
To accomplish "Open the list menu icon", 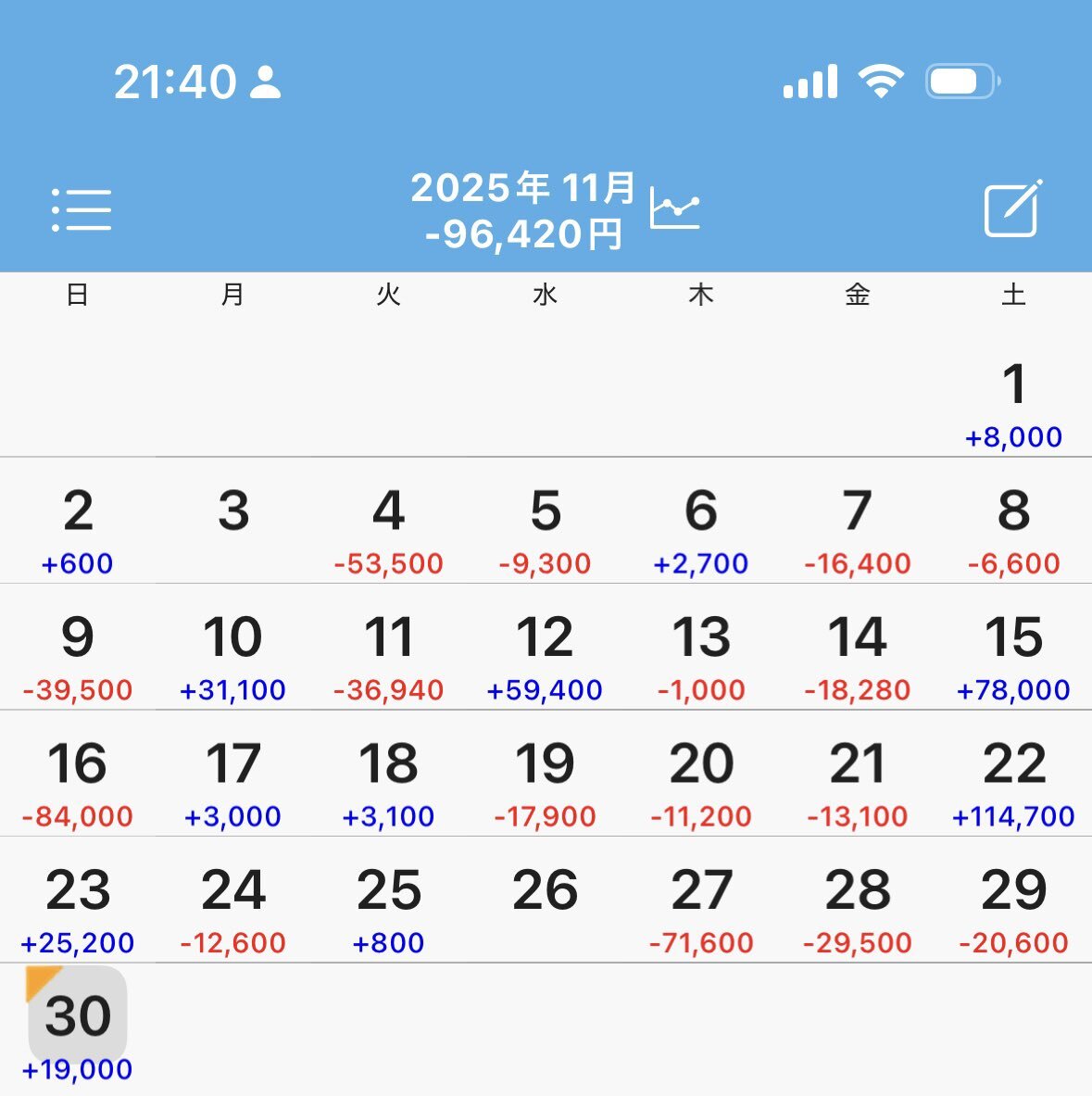I will pyautogui.click(x=82, y=209).
